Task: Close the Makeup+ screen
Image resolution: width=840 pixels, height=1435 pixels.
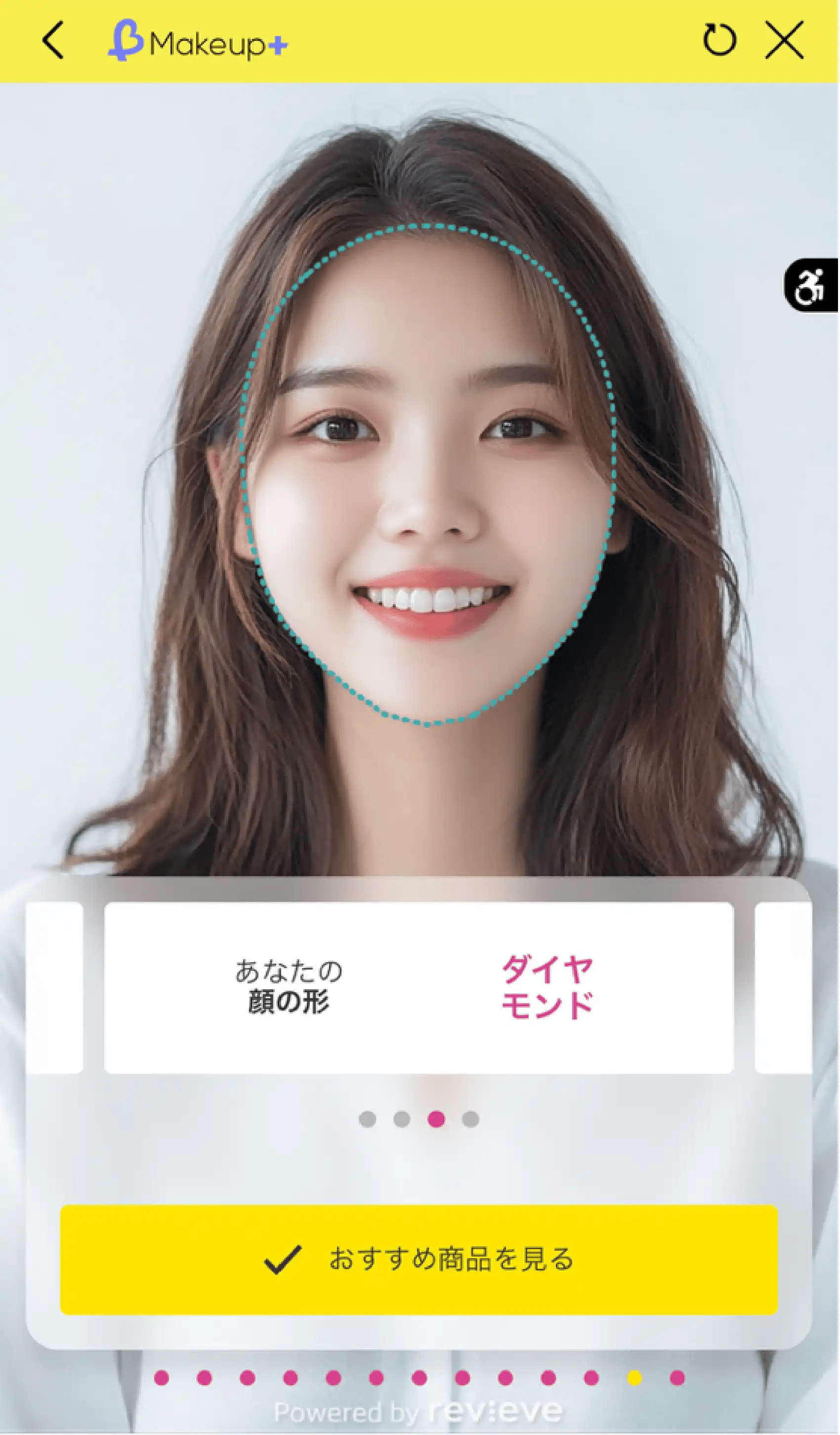Action: [x=784, y=40]
